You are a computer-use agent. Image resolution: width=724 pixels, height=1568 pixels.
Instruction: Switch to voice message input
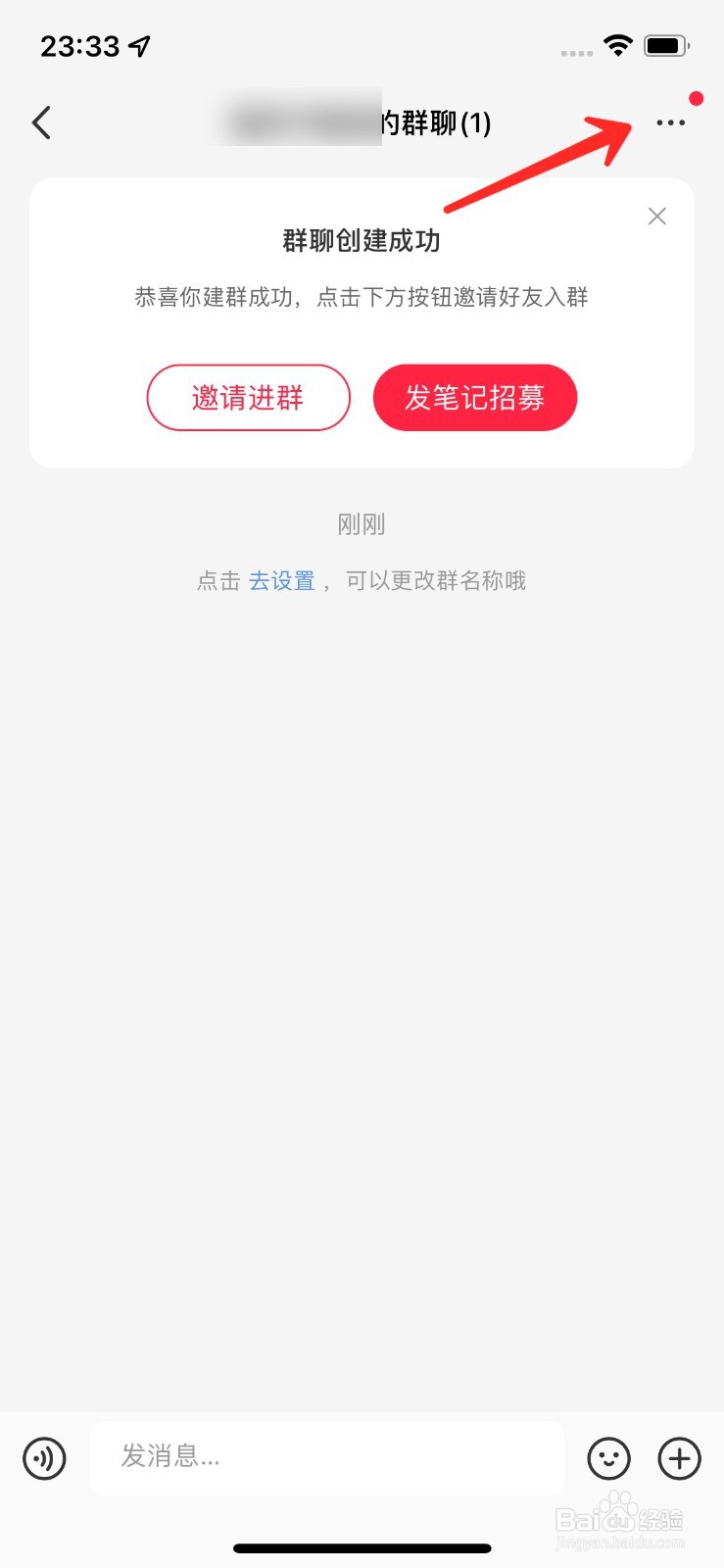(44, 1458)
